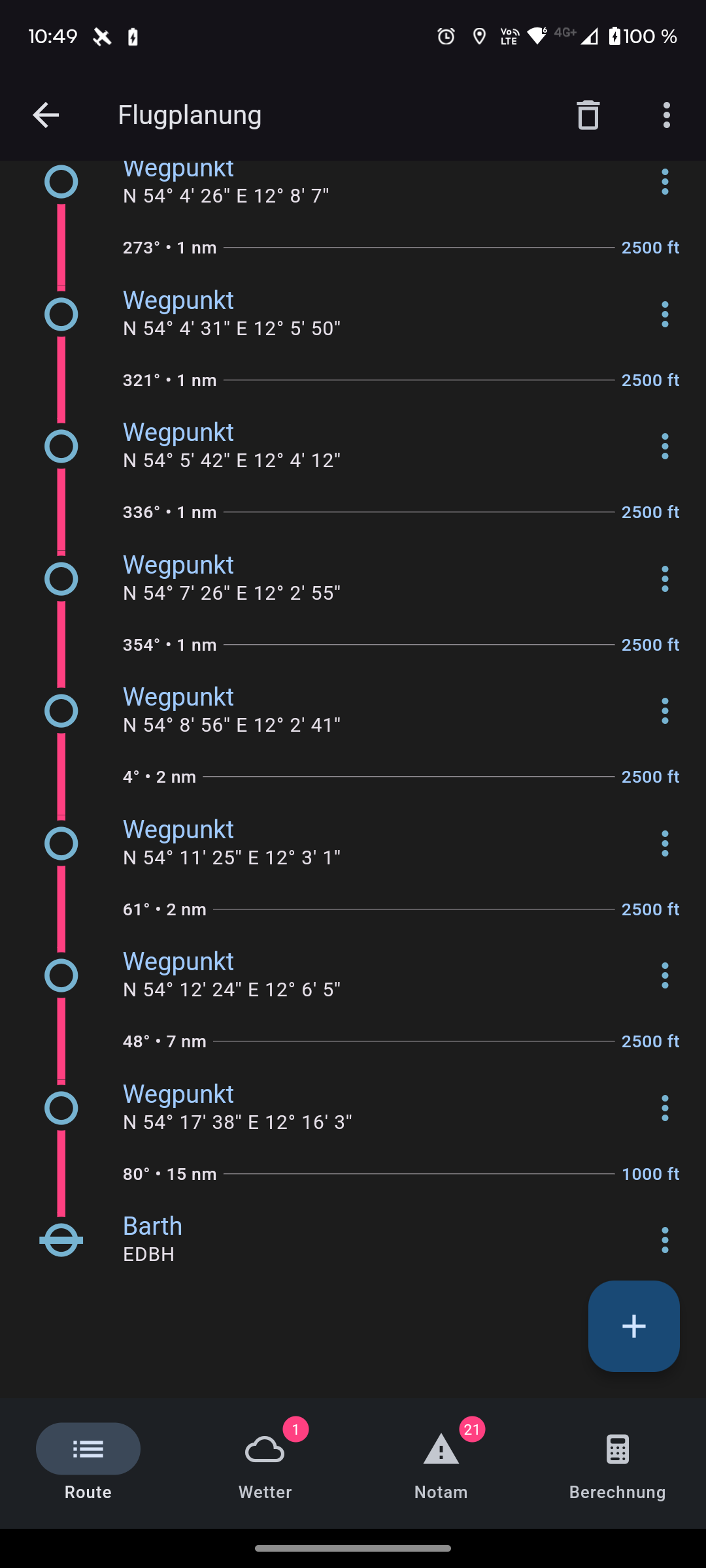Open options for waypoint N 54° 17' 38"
The height and width of the screenshot is (1568, 706).
click(x=665, y=1108)
